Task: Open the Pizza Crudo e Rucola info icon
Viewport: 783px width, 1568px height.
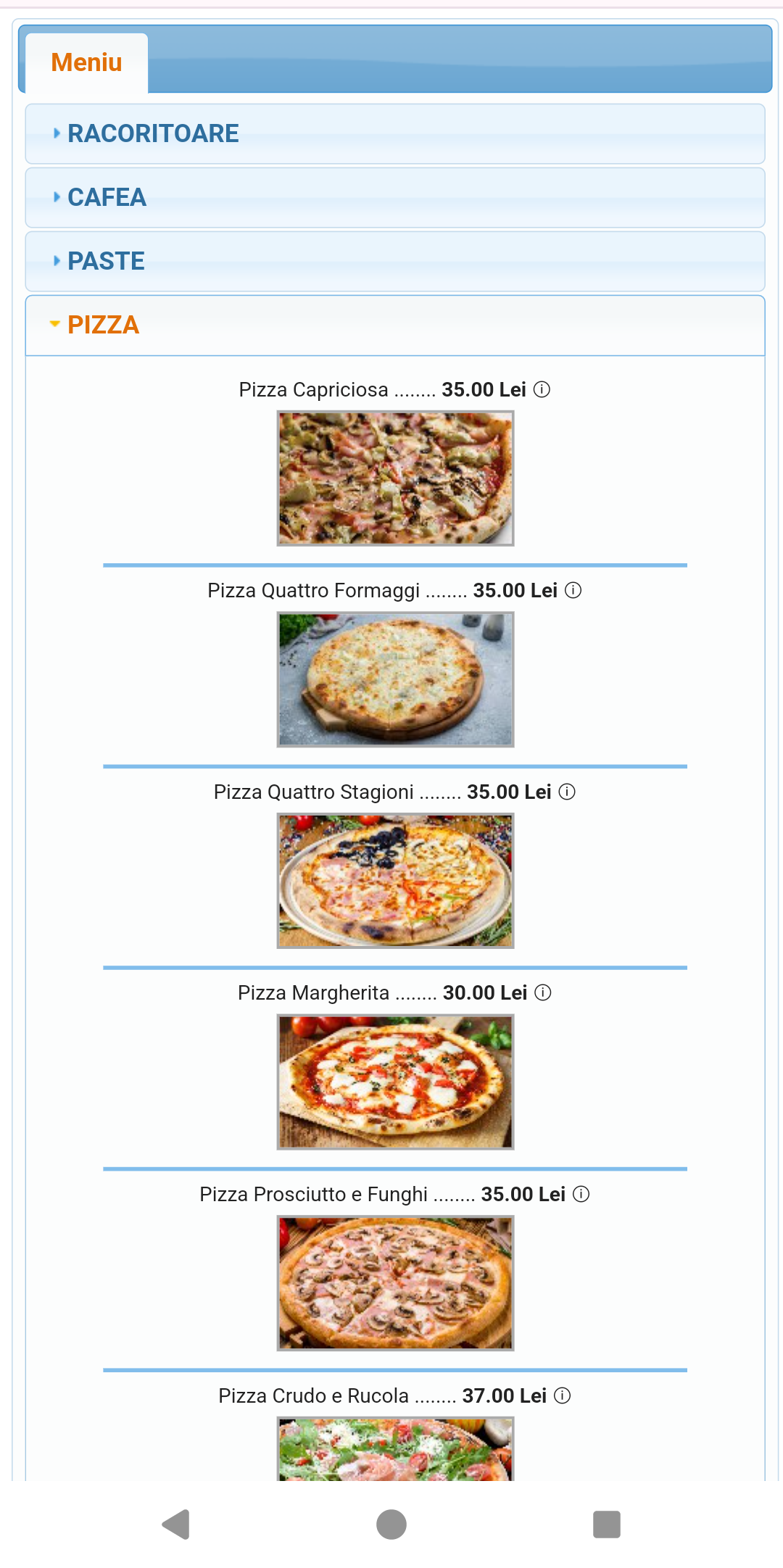Action: pos(561,1395)
